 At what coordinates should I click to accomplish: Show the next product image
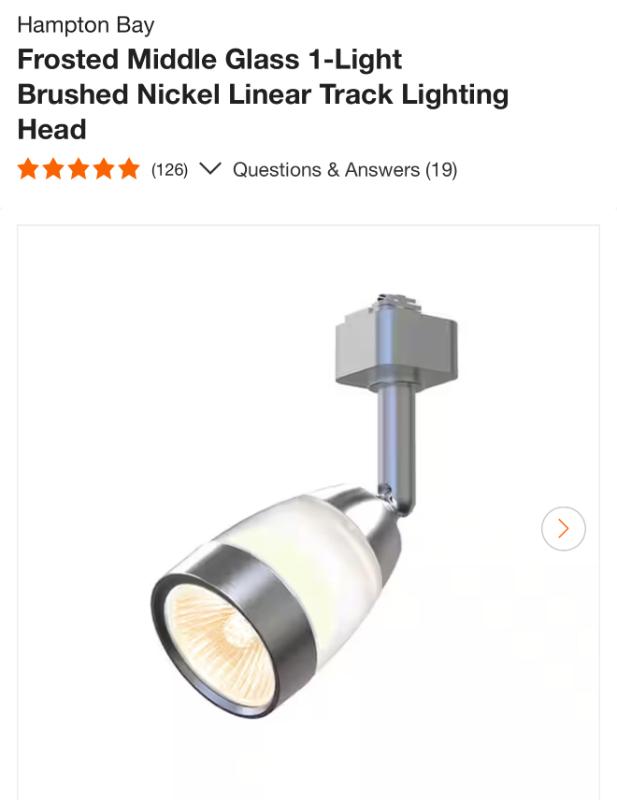563,528
